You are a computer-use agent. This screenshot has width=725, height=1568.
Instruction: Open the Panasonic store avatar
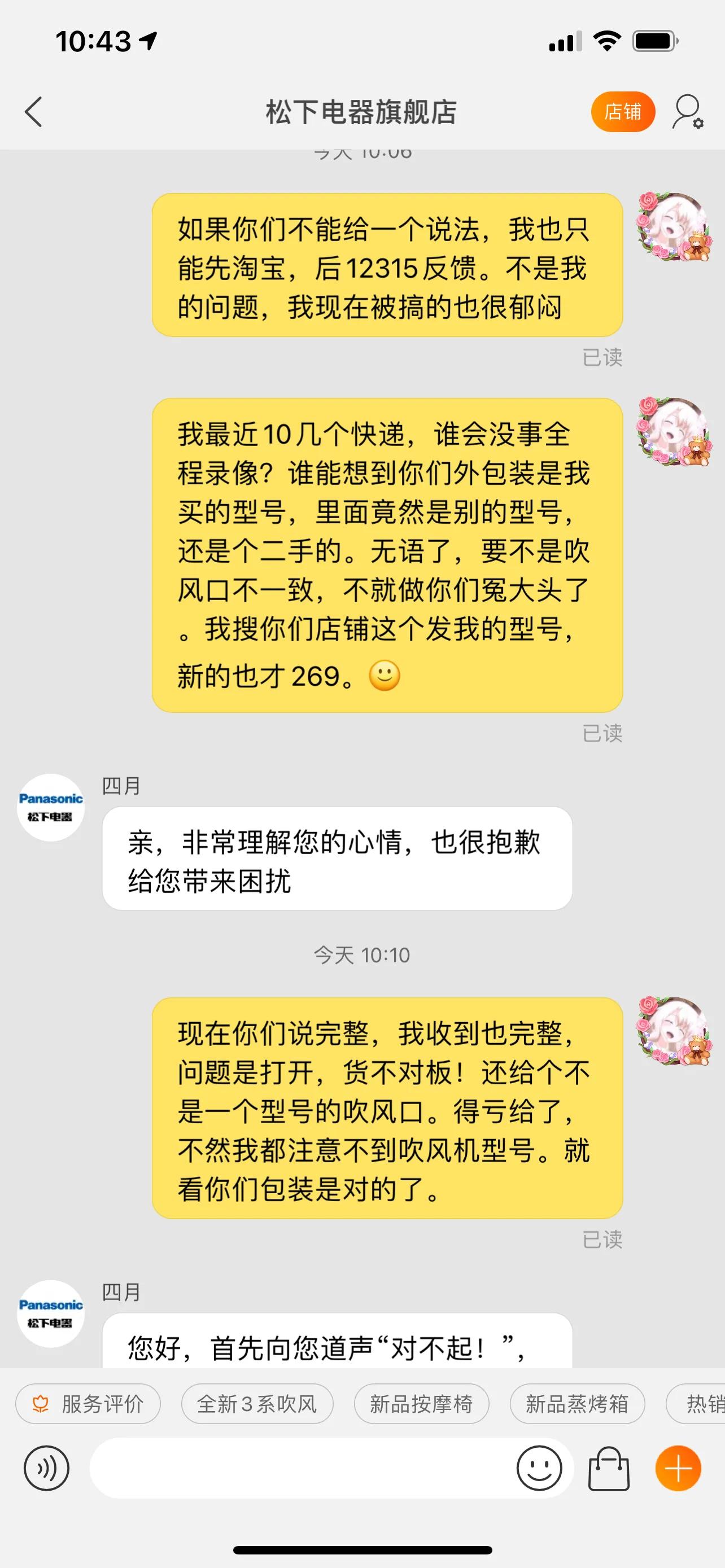pyautogui.click(x=50, y=808)
